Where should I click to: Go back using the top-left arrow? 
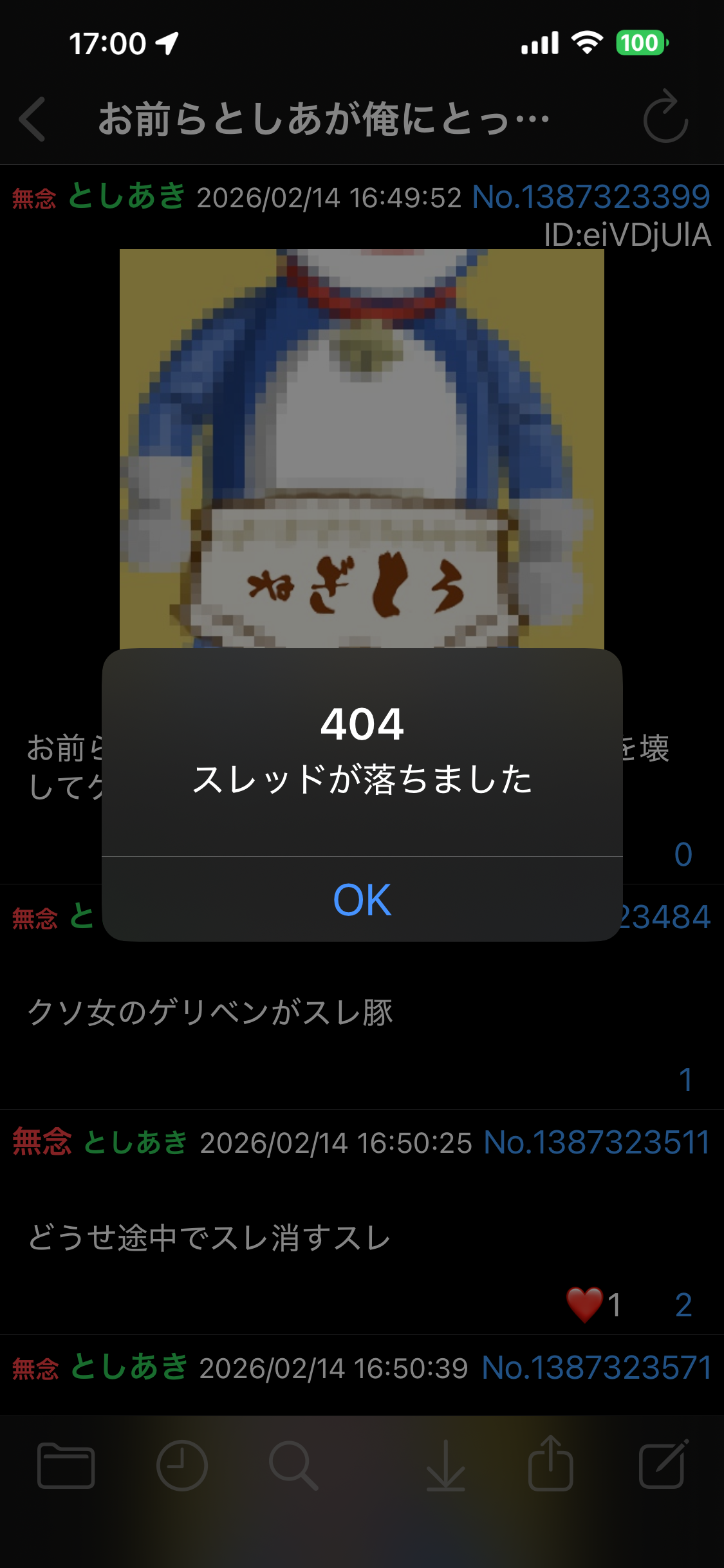[x=33, y=119]
